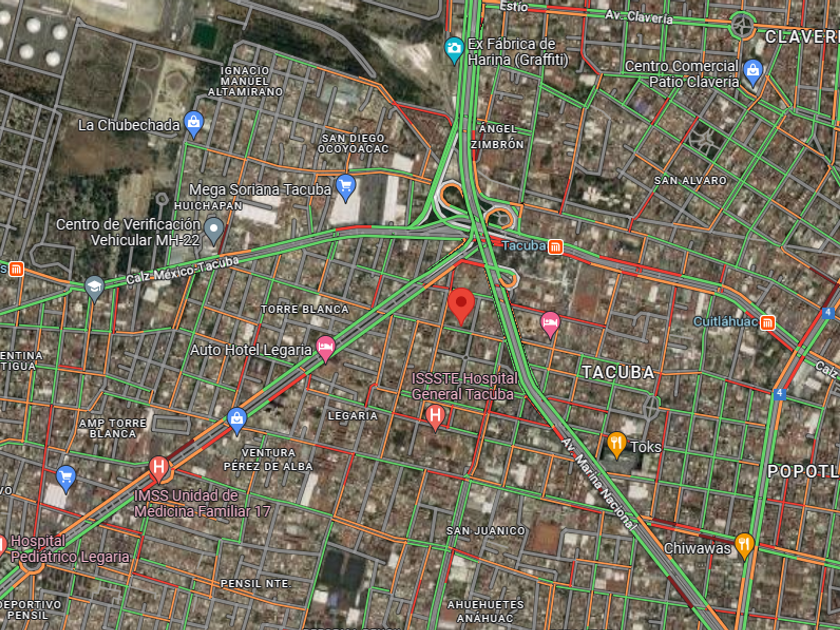Open the Tacuba metro station marker
The image size is (840, 630).
(x=556, y=247)
